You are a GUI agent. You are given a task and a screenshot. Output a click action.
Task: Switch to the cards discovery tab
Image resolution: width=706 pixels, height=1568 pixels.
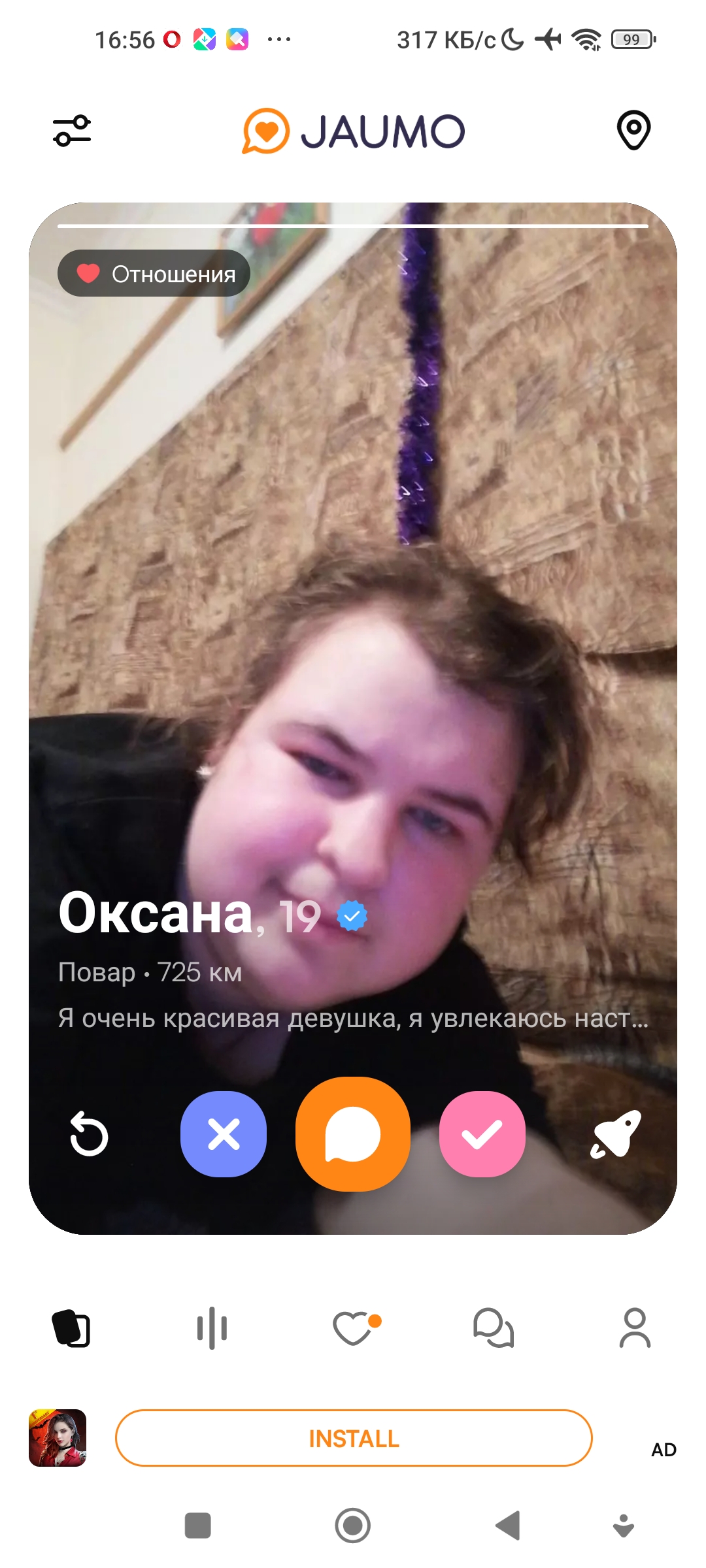tap(71, 1329)
